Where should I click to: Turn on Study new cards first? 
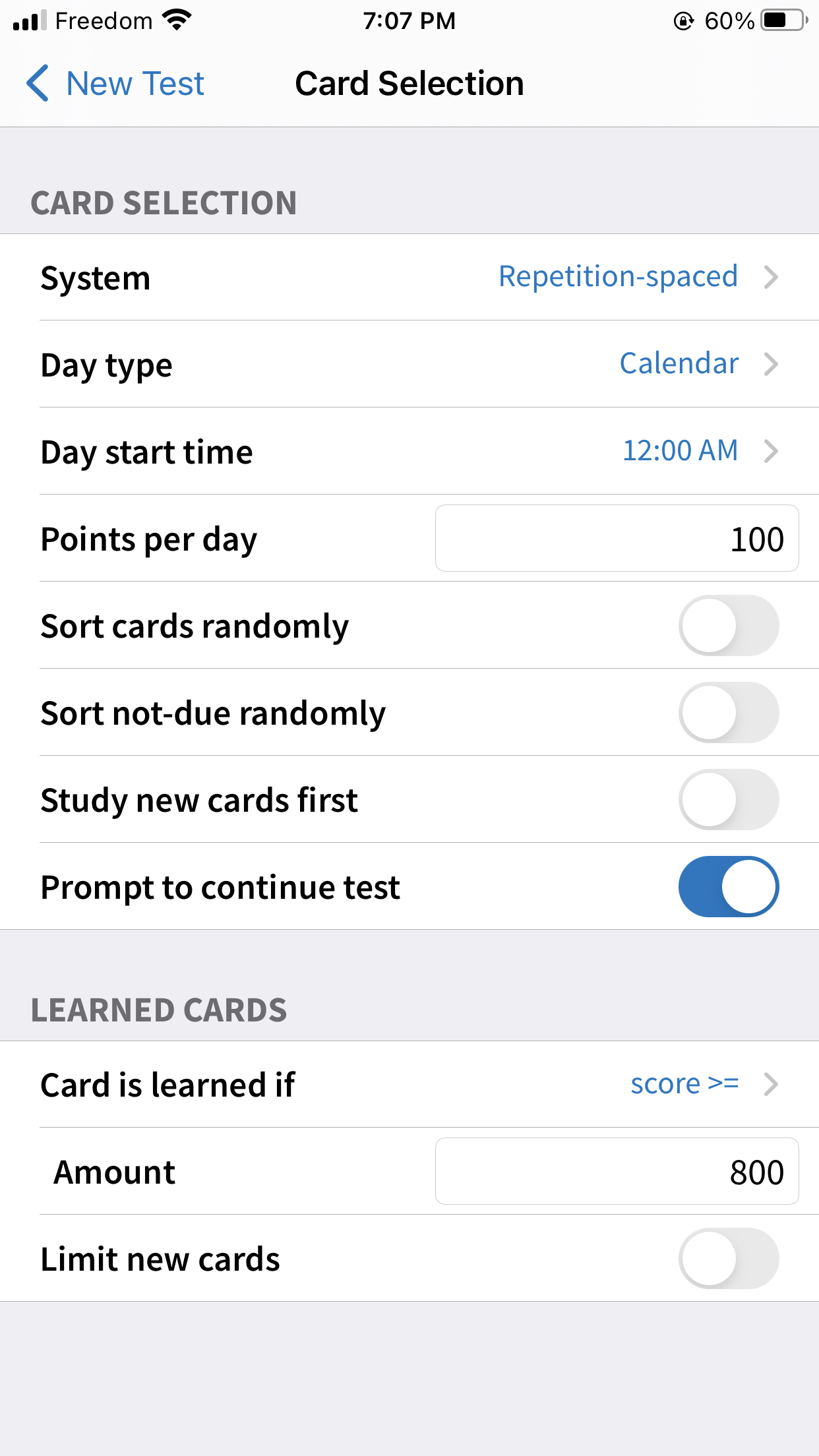point(729,799)
